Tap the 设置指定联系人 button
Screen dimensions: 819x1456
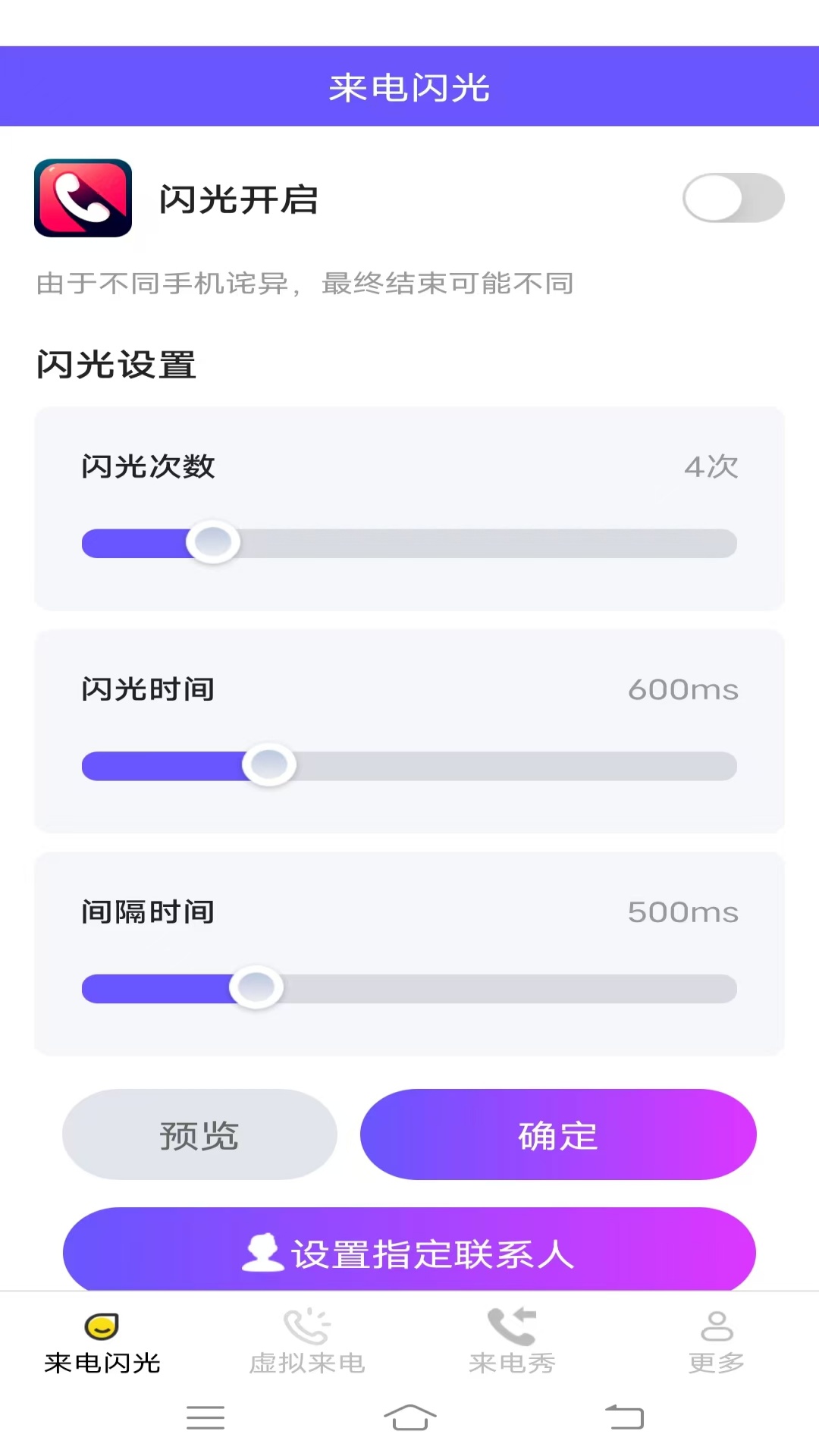409,1250
